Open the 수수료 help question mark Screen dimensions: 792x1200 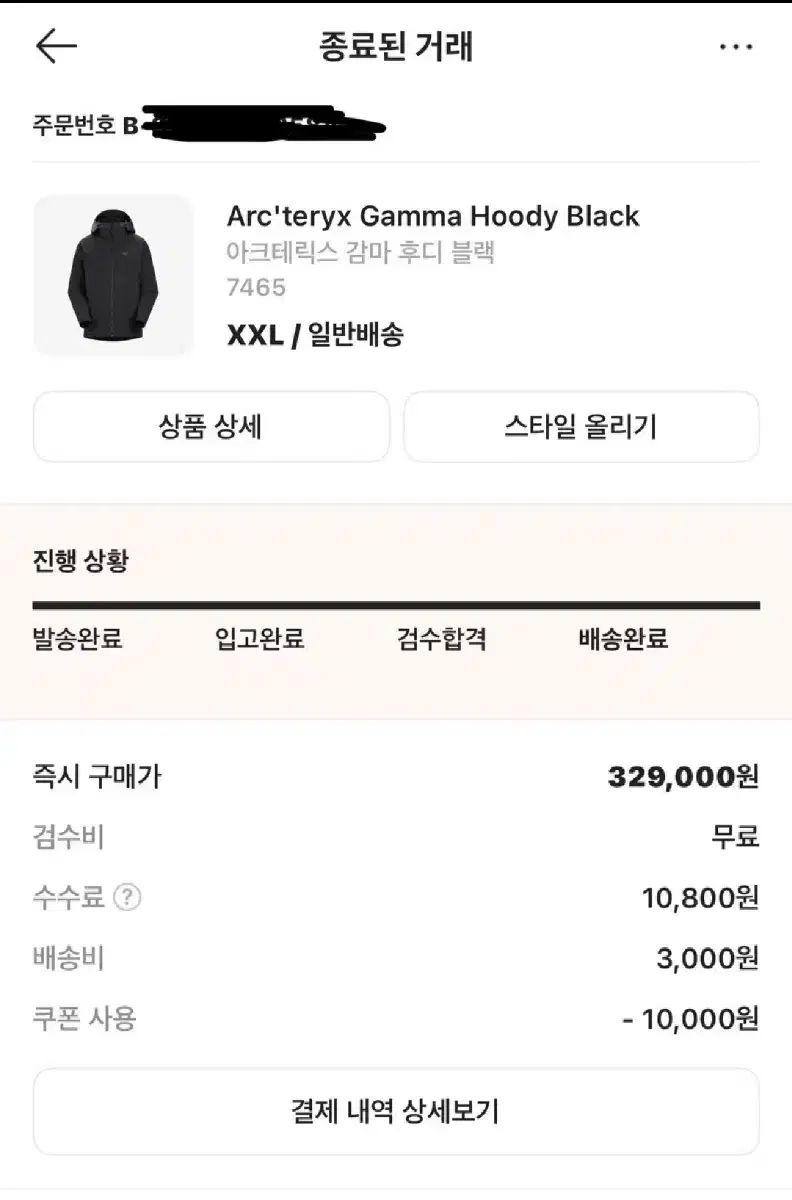(127, 898)
